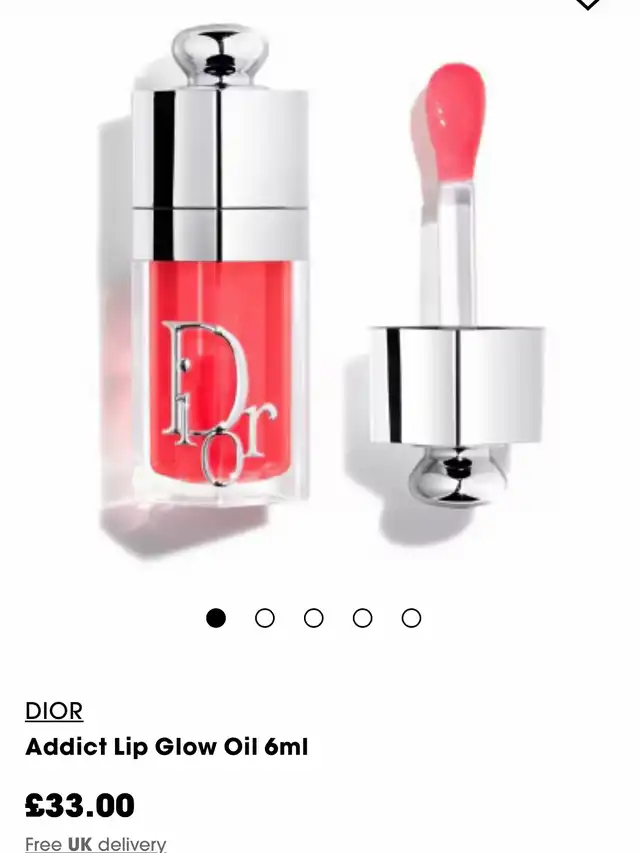Open the Free UK delivery link
Image resolution: width=640 pixels, height=853 pixels.
96,844
